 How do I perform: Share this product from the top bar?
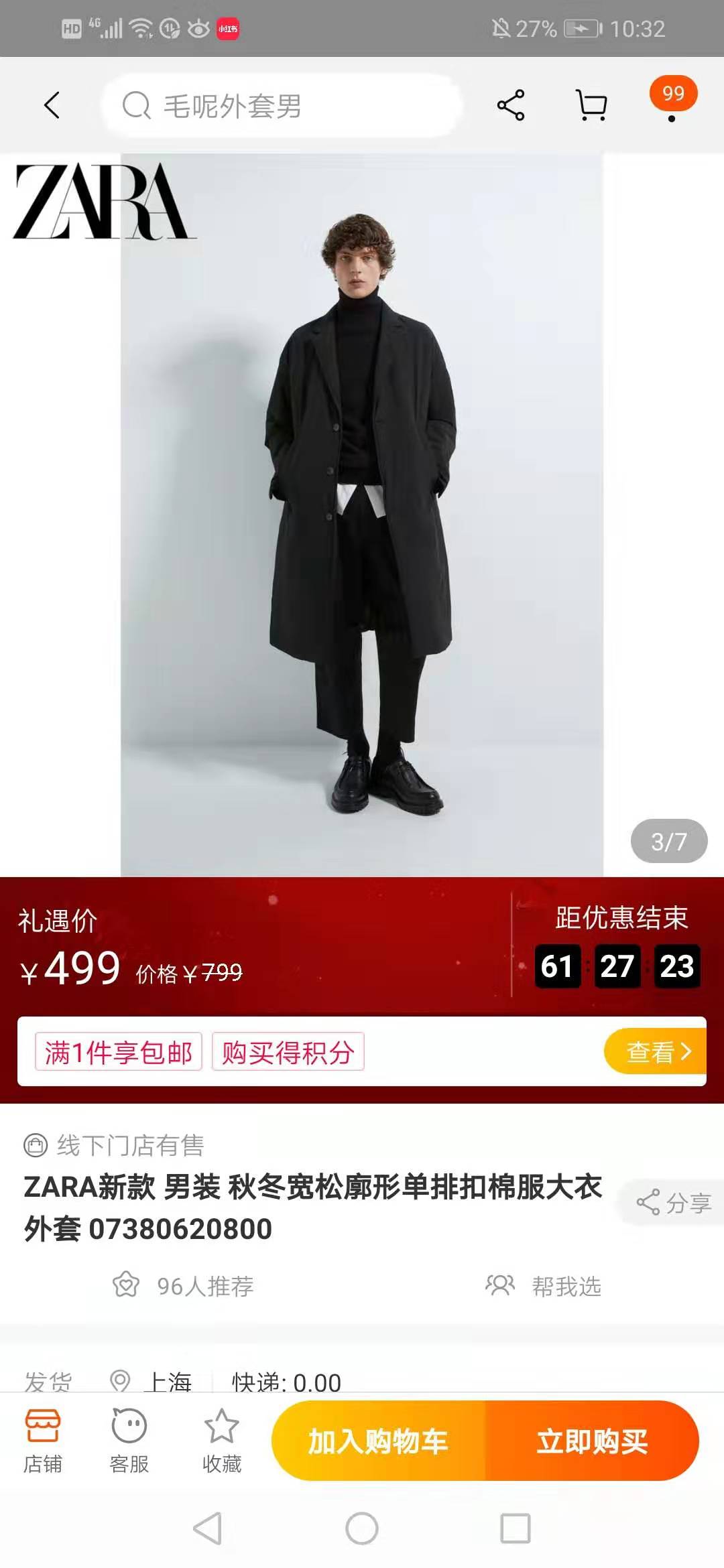click(x=511, y=106)
